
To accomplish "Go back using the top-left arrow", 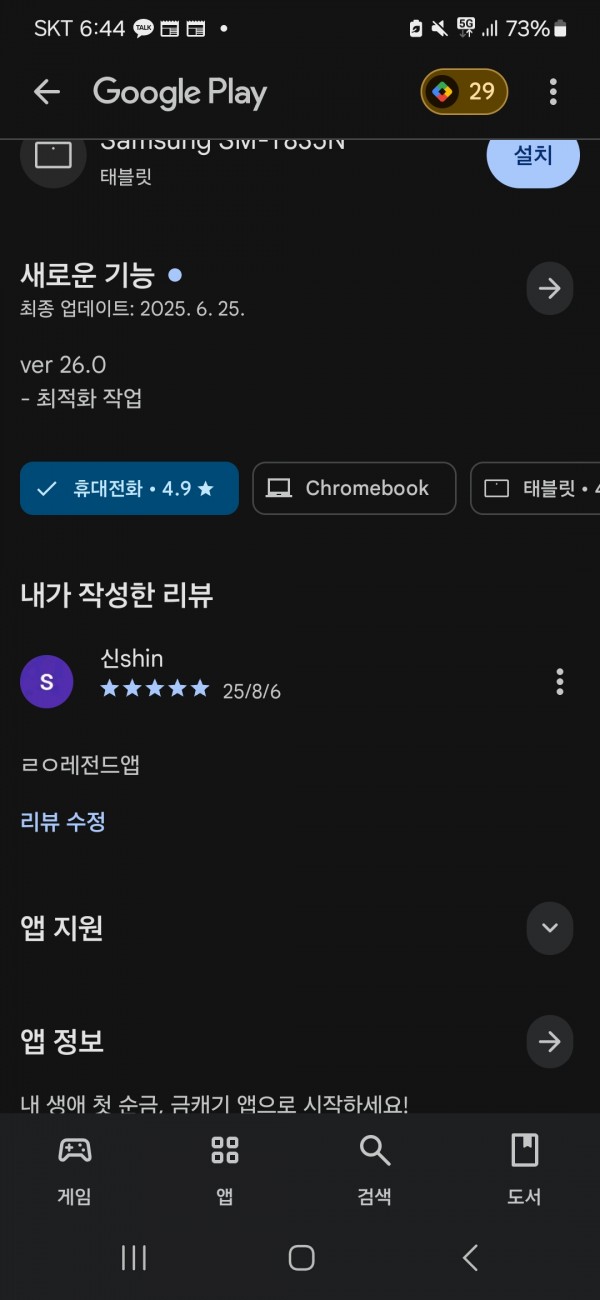I will pos(47,92).
